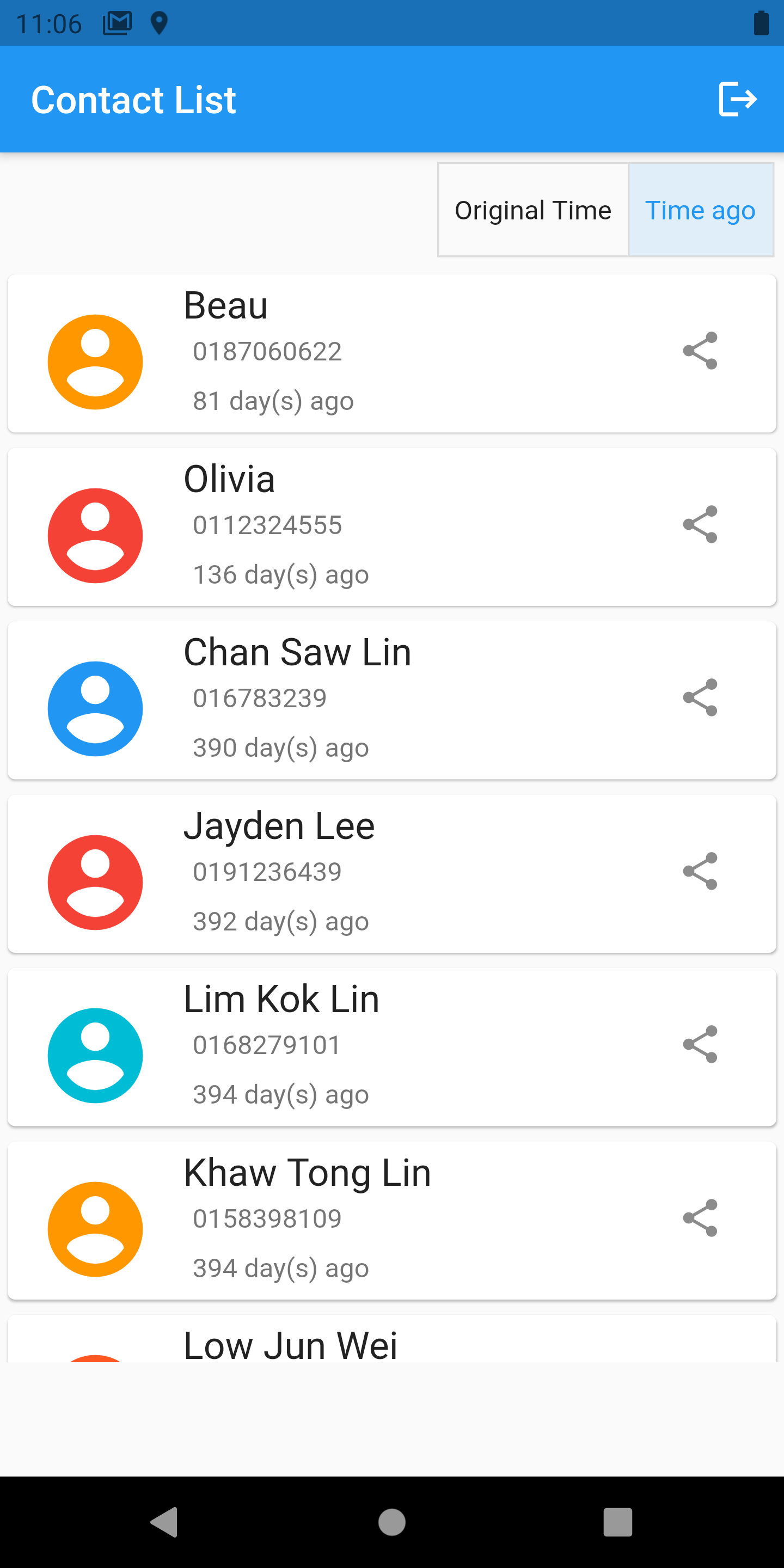The image size is (784, 1568).
Task: Share Chan Saw Lin's contact
Action: (700, 697)
